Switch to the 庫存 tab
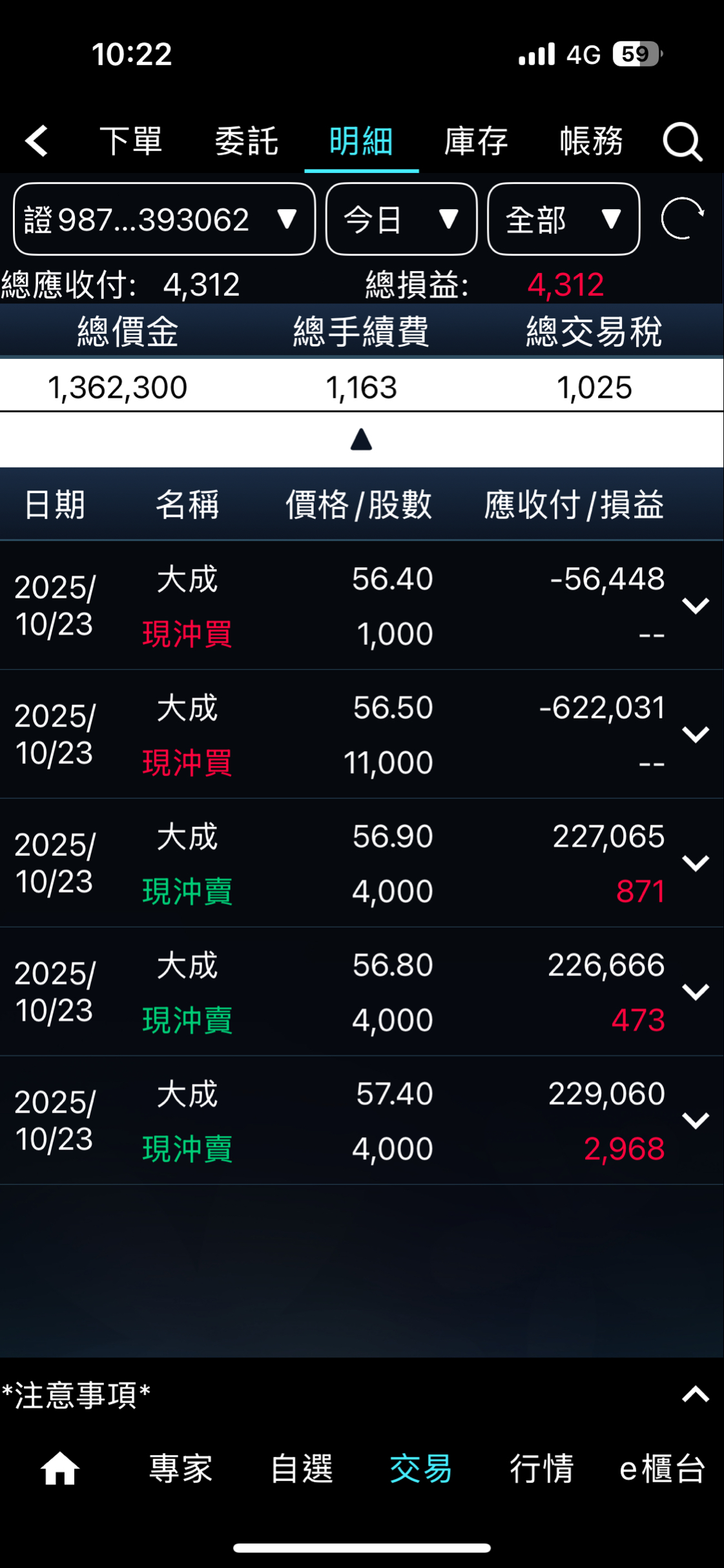The height and width of the screenshot is (1568, 724). click(x=476, y=141)
